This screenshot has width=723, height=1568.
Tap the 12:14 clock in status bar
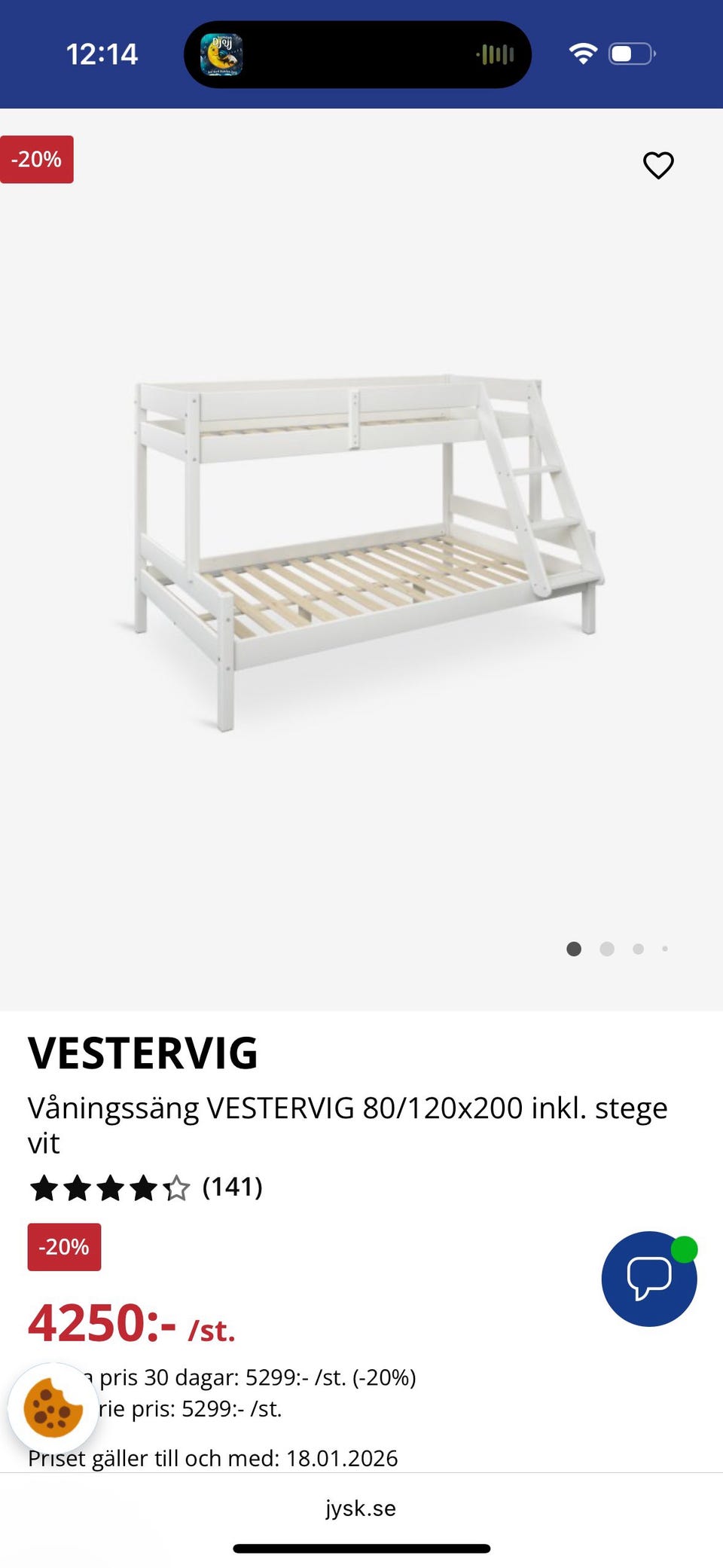(x=103, y=53)
